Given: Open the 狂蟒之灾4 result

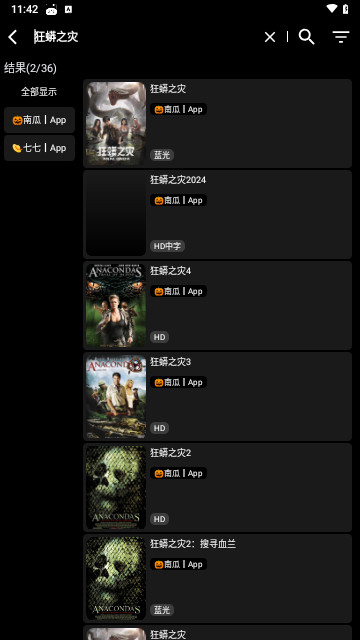Looking at the screenshot, I should click(217, 305).
